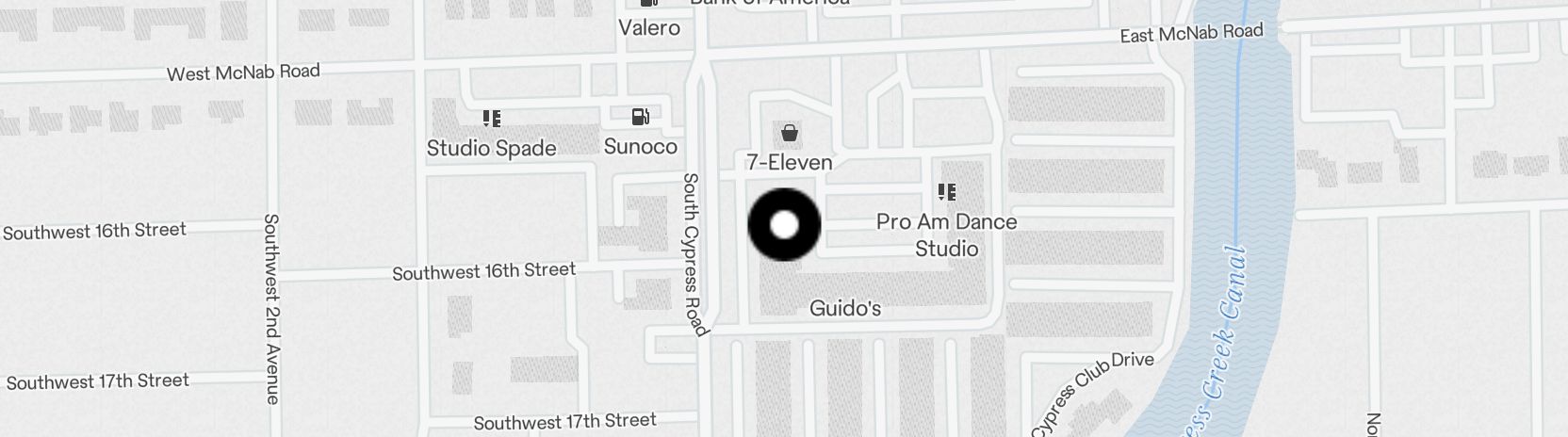Tap the black location marker pin
The width and height of the screenshot is (1568, 437).
tap(784, 225)
